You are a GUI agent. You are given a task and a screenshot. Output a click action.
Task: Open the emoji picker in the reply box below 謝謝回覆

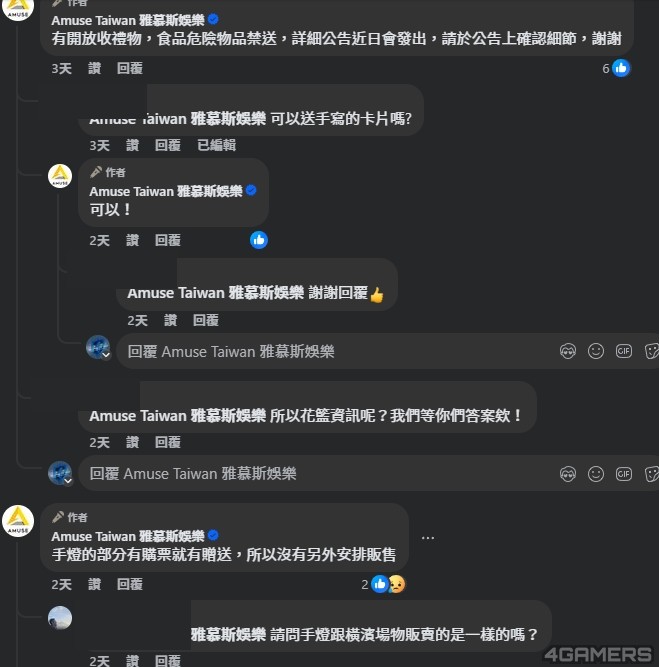[596, 351]
